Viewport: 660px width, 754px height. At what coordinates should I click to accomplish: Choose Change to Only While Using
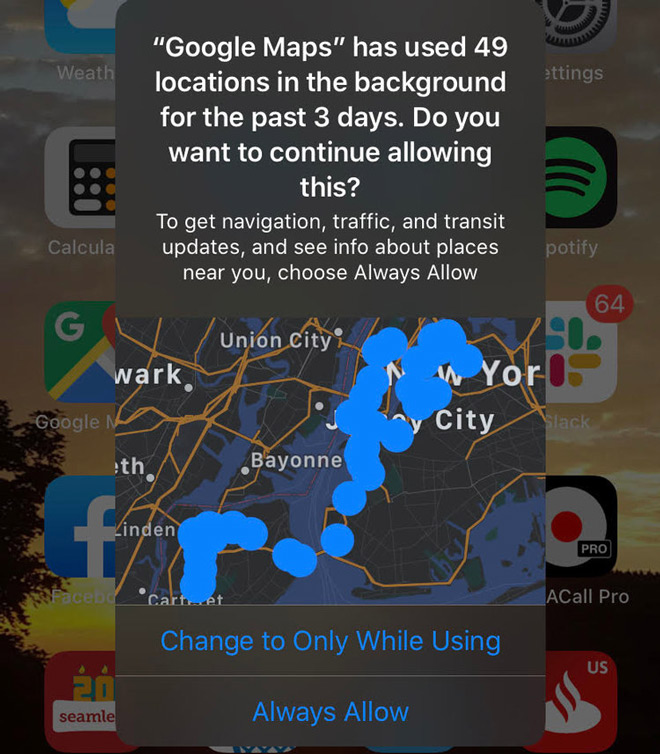click(x=330, y=641)
